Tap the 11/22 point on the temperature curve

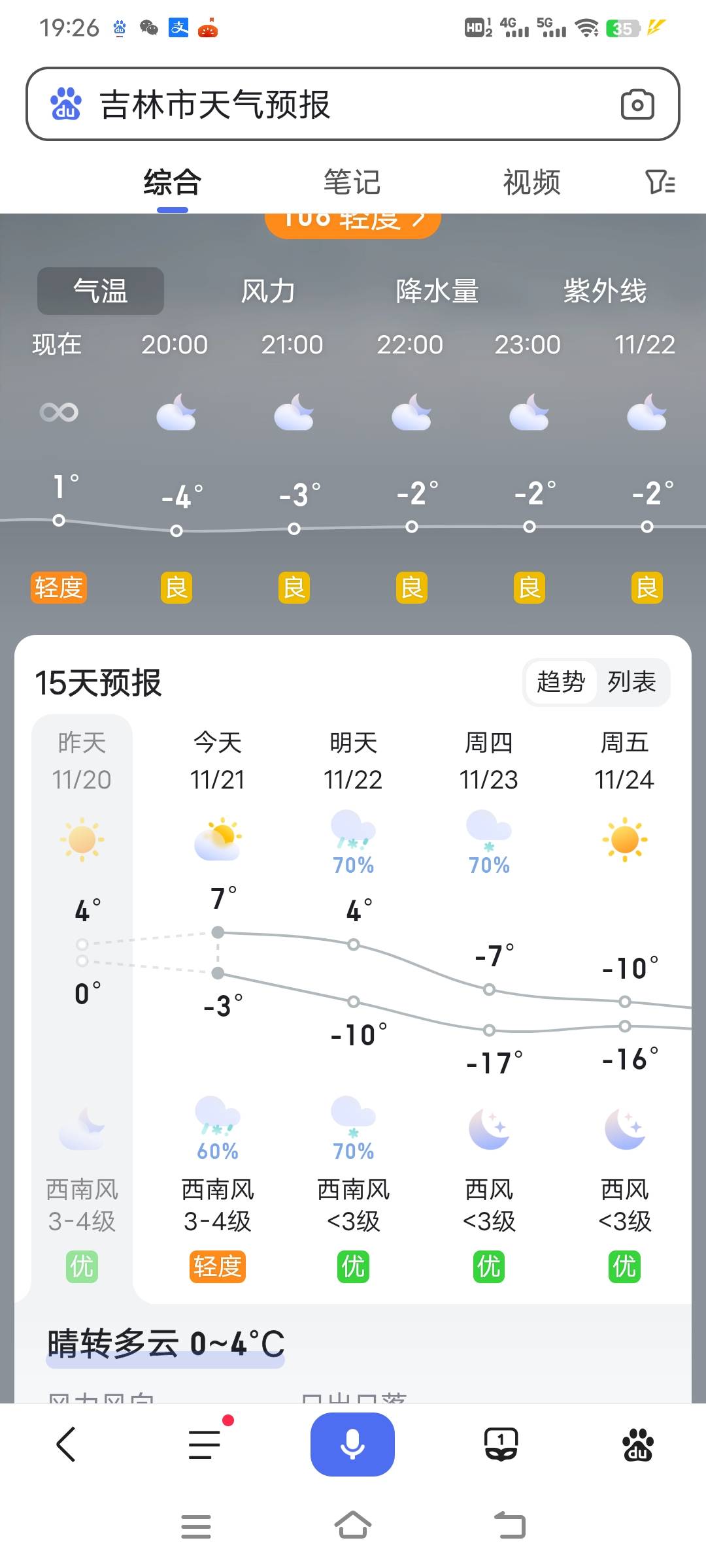click(353, 943)
